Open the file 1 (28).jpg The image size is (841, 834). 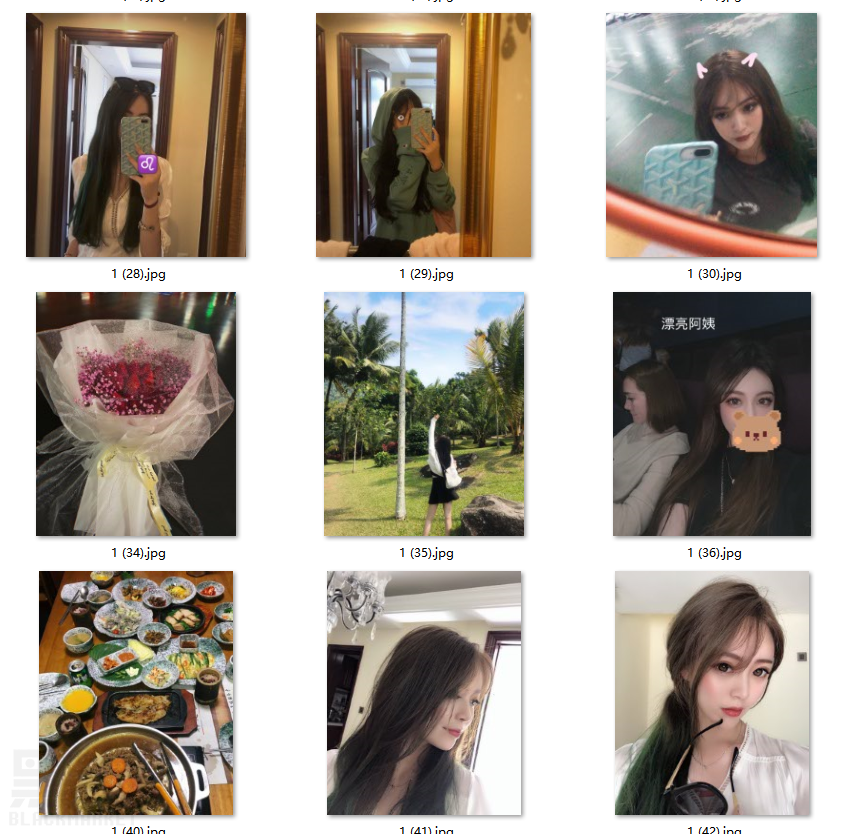[x=136, y=135]
